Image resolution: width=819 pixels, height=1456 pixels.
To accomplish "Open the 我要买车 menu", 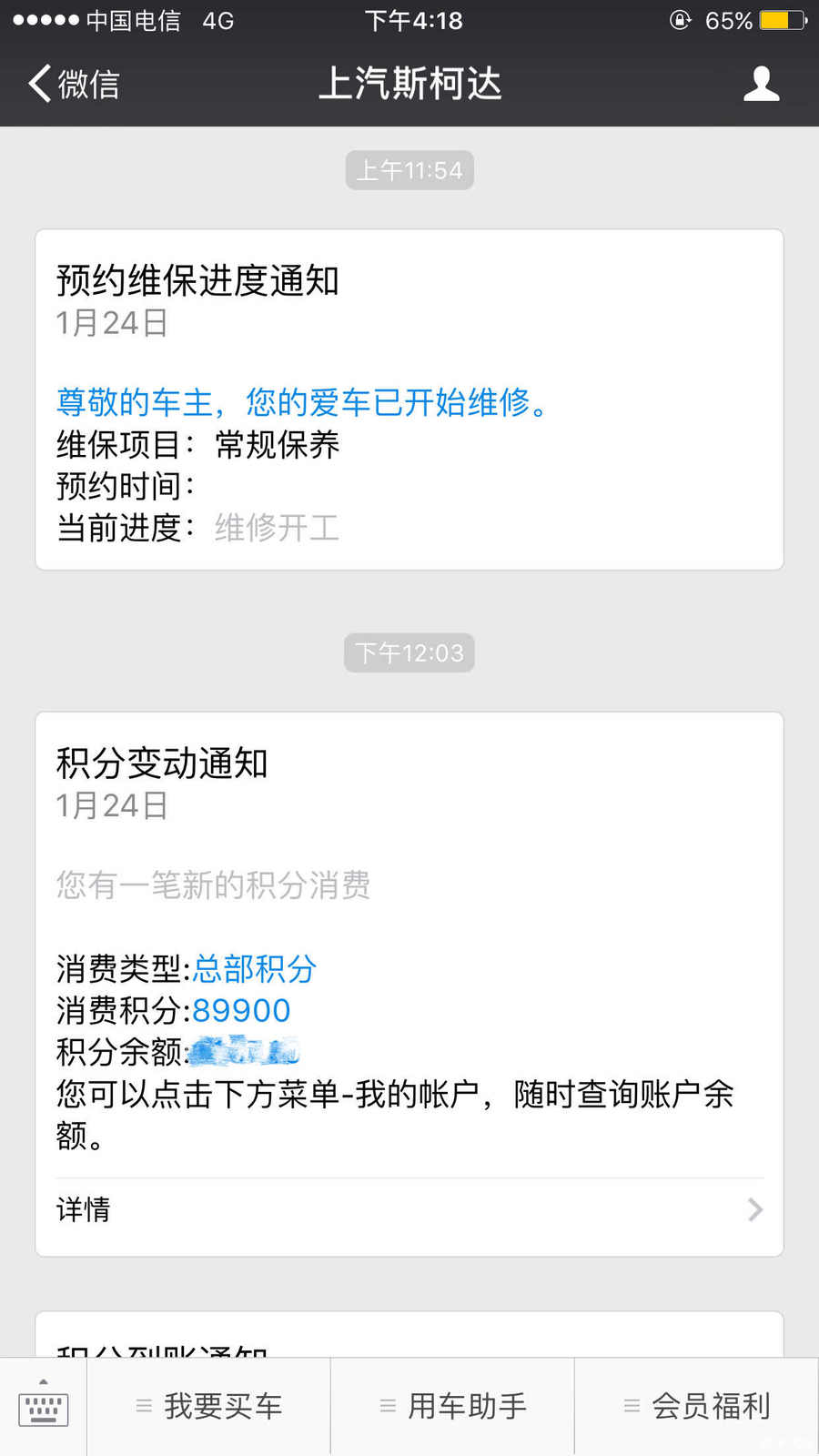I will 209,1406.
